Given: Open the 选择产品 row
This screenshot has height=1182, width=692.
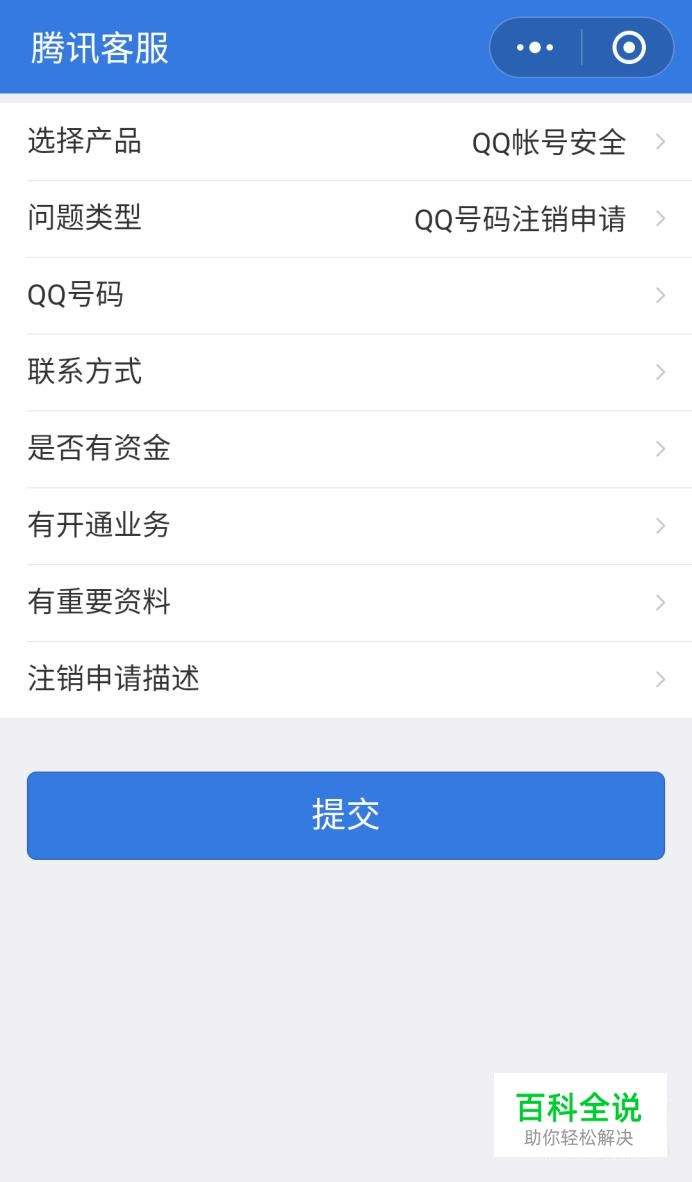Looking at the screenshot, I should click(x=346, y=142).
